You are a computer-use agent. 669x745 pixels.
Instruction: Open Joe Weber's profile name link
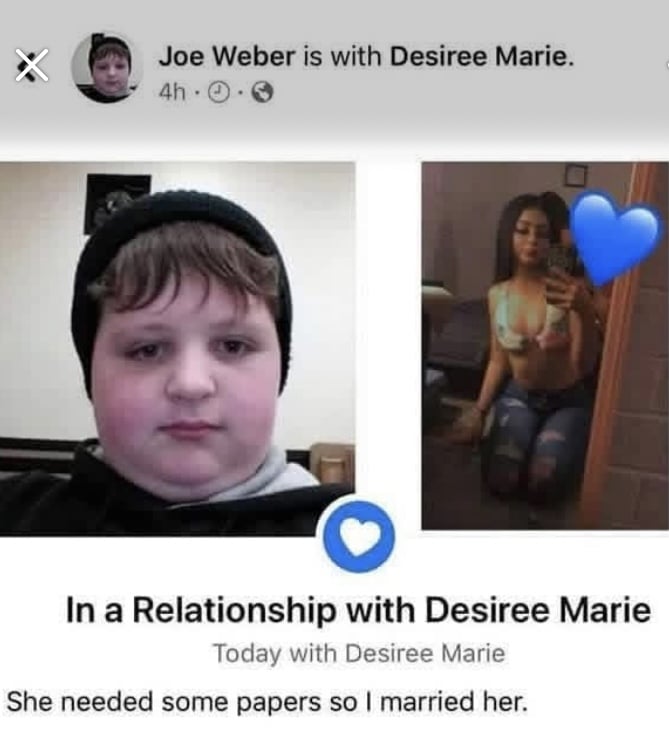coord(226,56)
